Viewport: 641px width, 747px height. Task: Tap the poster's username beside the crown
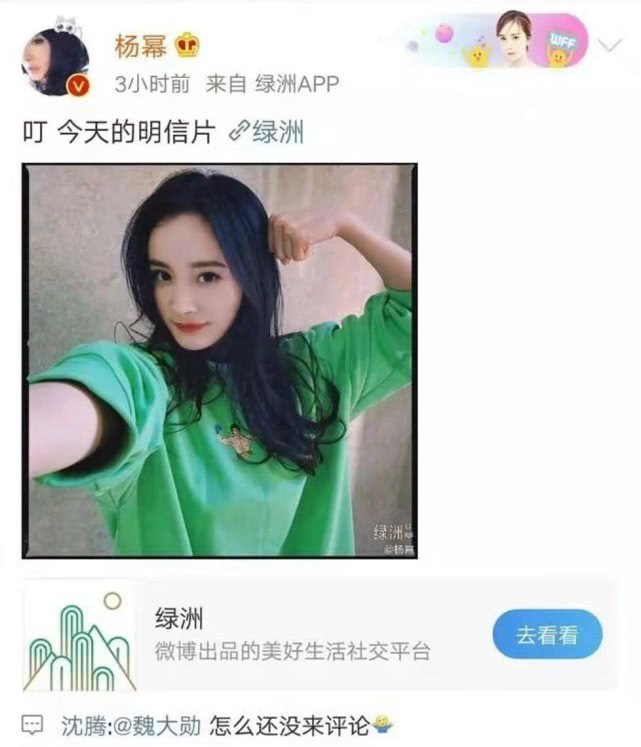[x=141, y=47]
